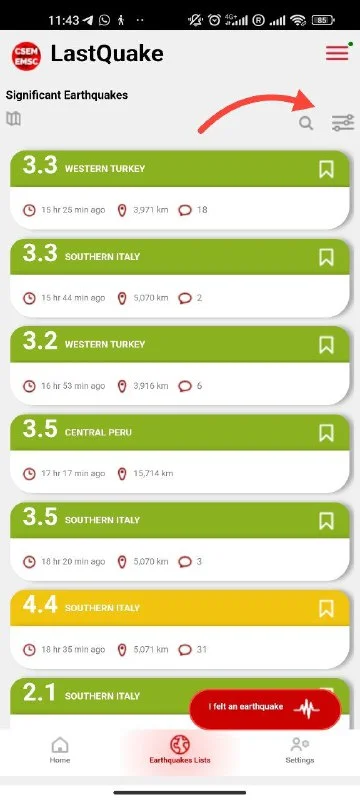Bookmark the 3.3 Western Turkey earthquake
This screenshot has width=360, height=800.
click(326, 169)
